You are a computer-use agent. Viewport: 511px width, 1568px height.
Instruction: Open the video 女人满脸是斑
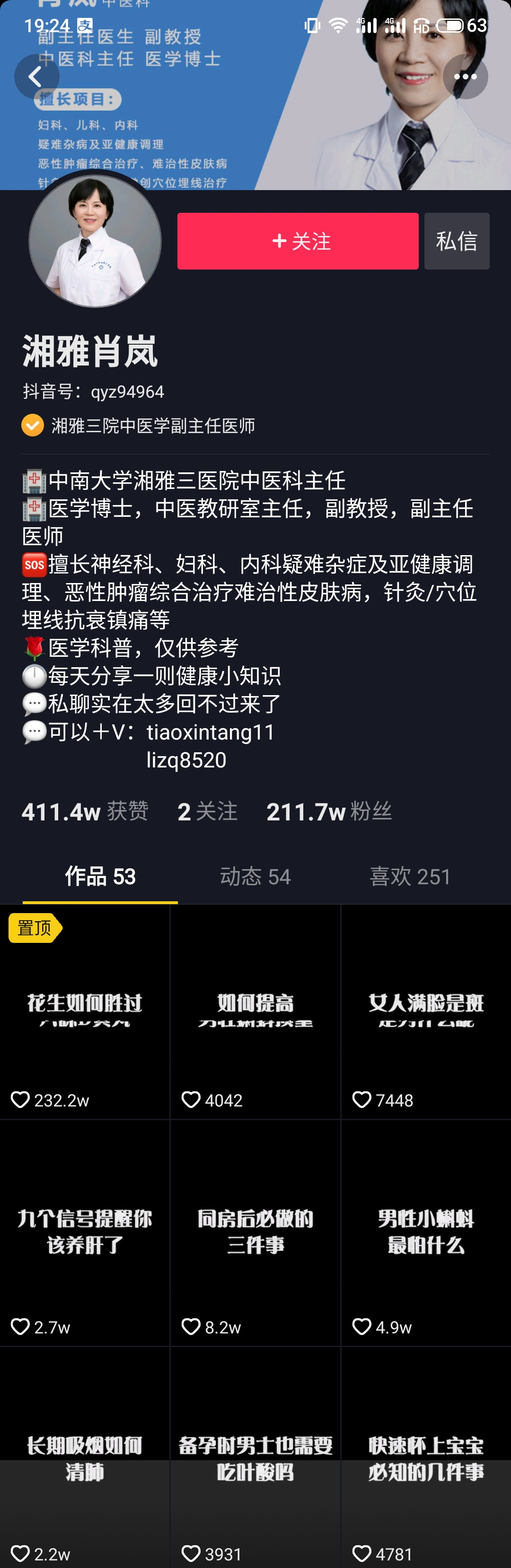tap(426, 1010)
